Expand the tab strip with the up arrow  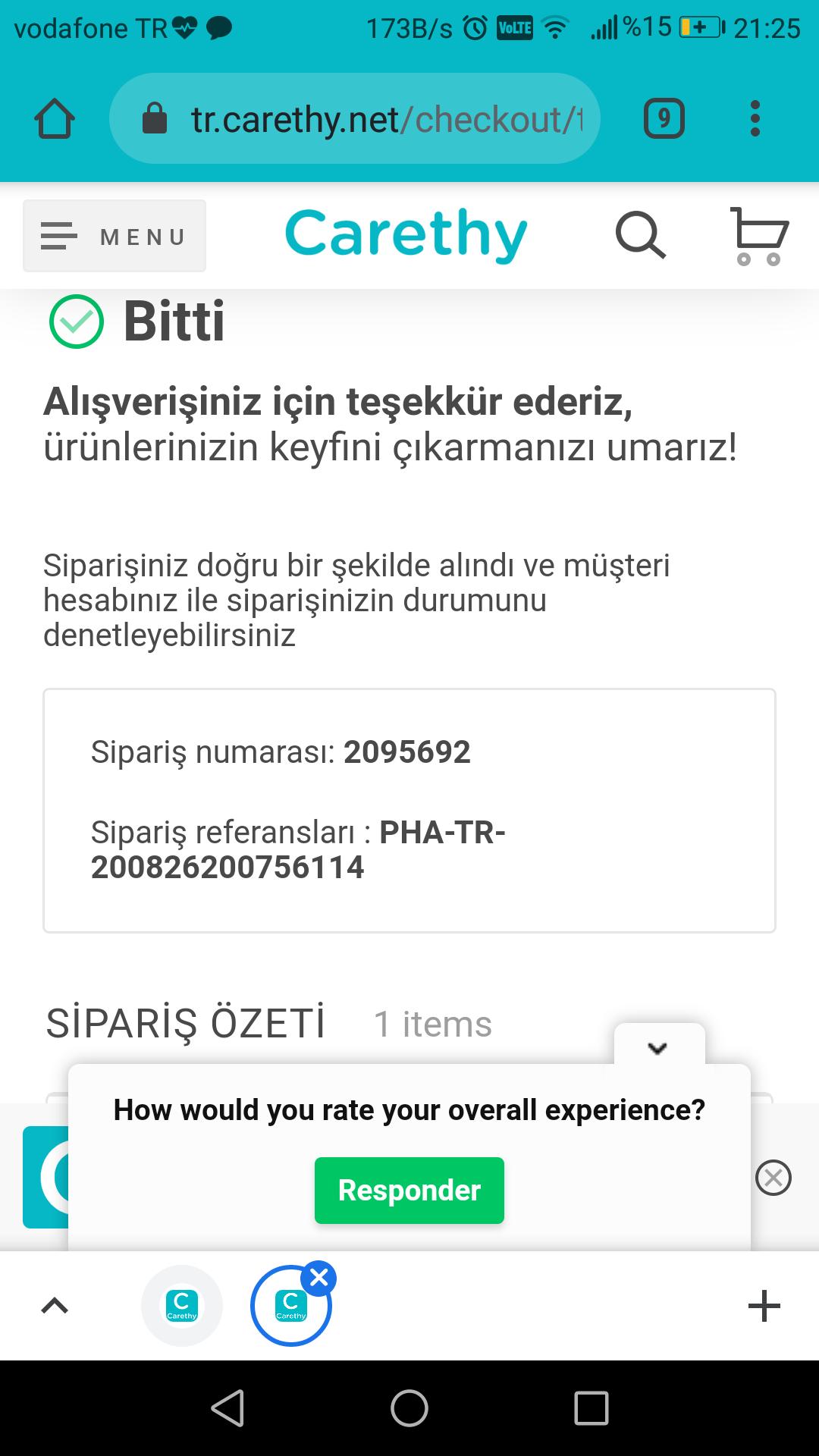[55, 1306]
